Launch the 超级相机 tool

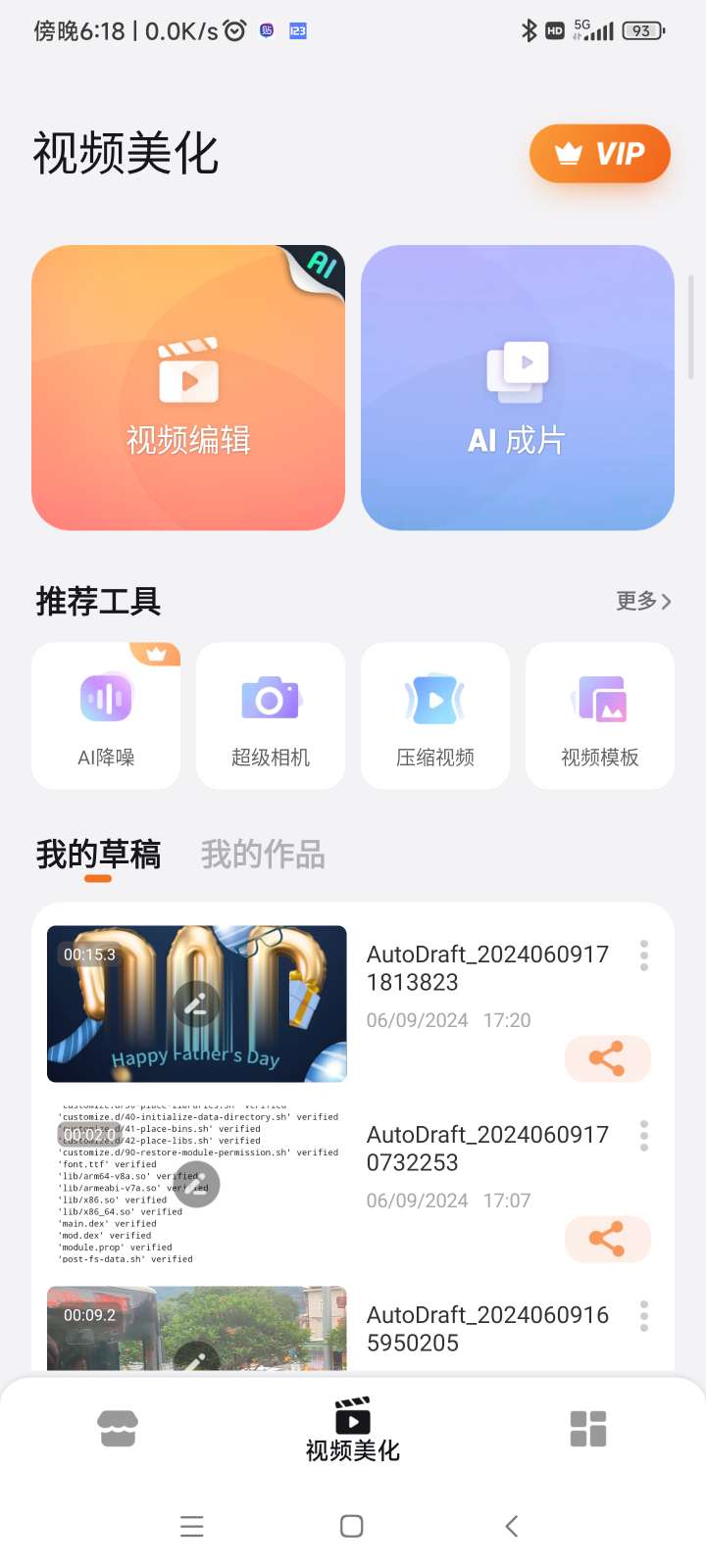point(271,716)
